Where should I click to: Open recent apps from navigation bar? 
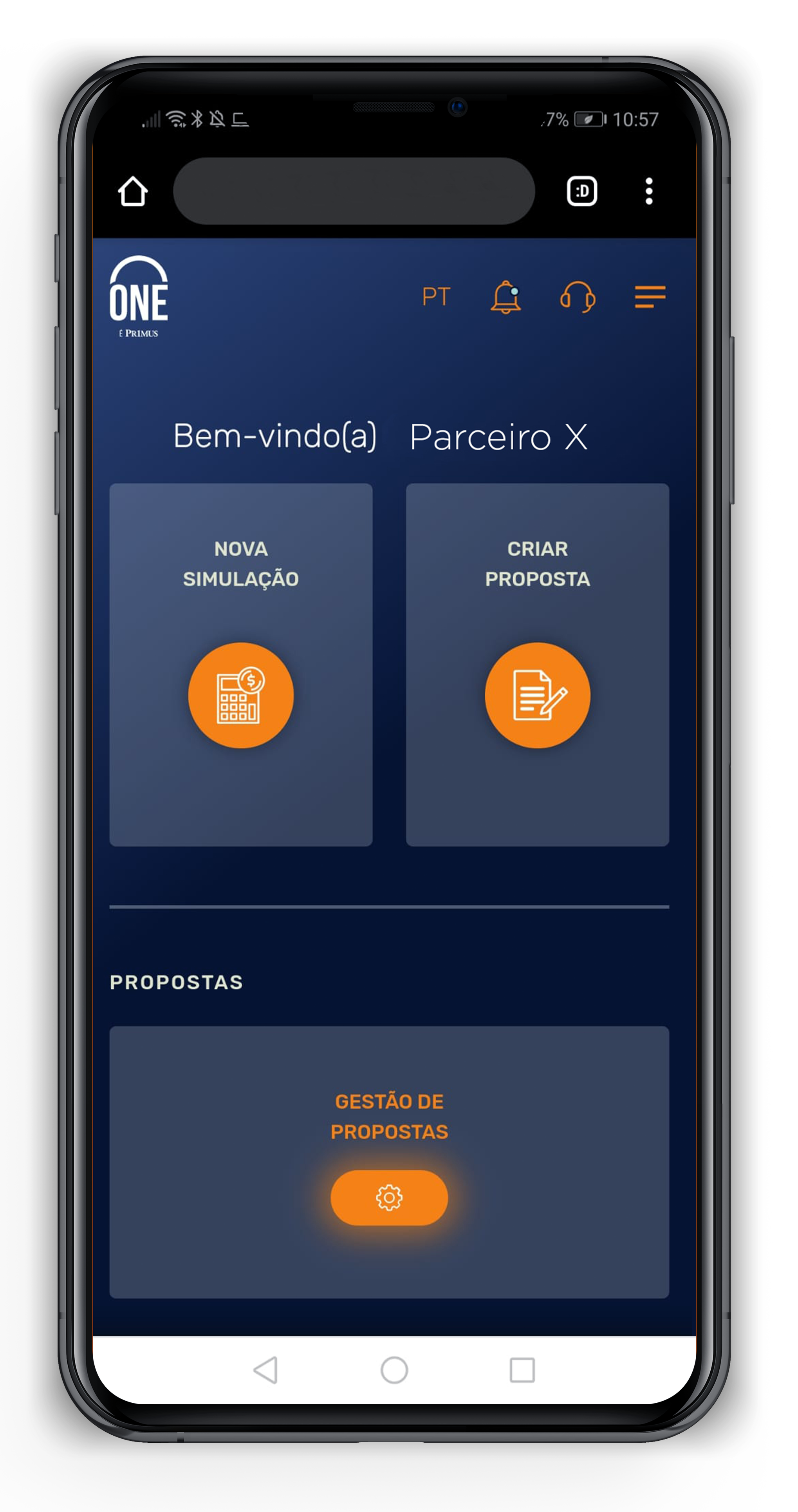522,1370
